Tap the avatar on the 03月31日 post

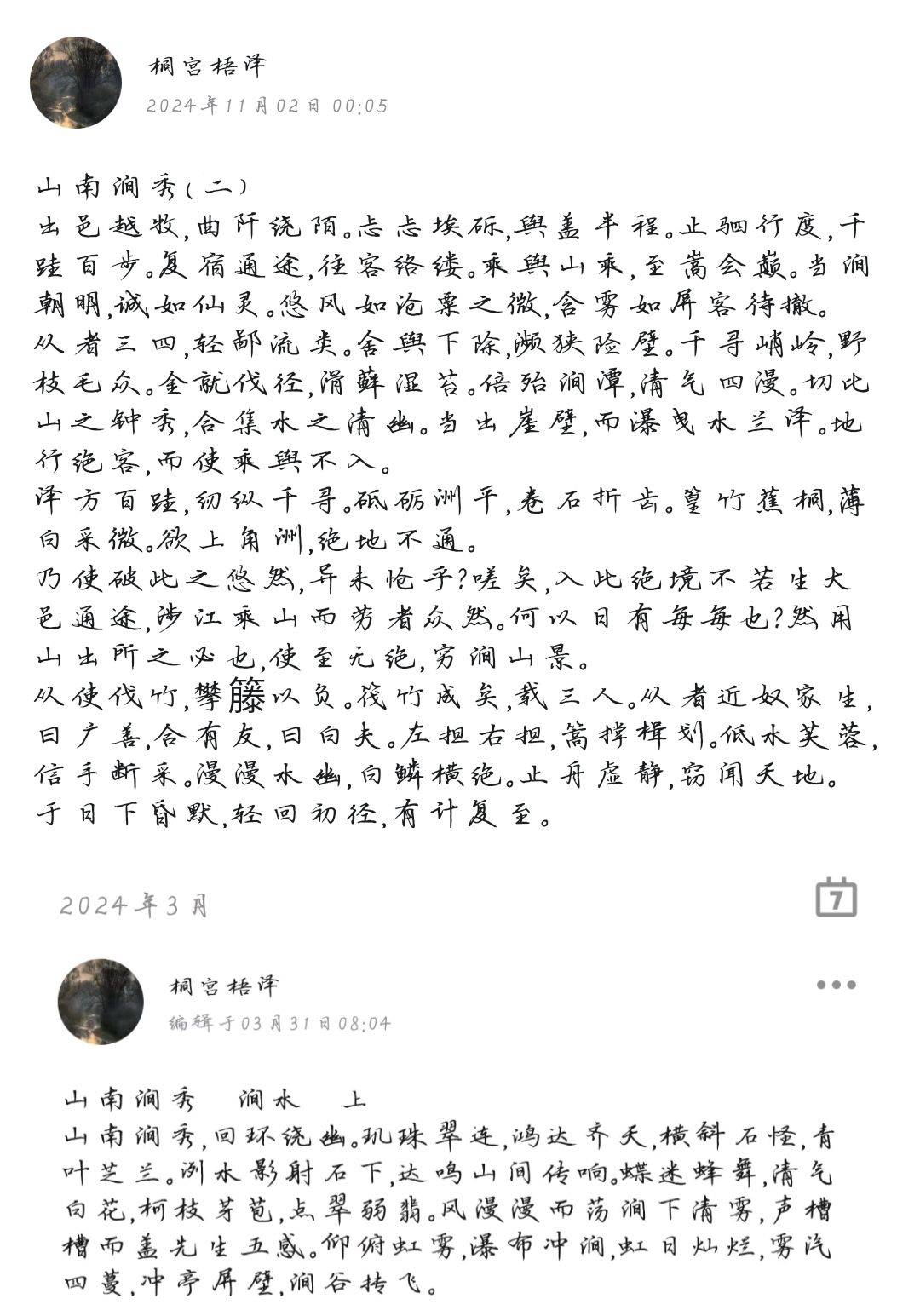[101, 1001]
